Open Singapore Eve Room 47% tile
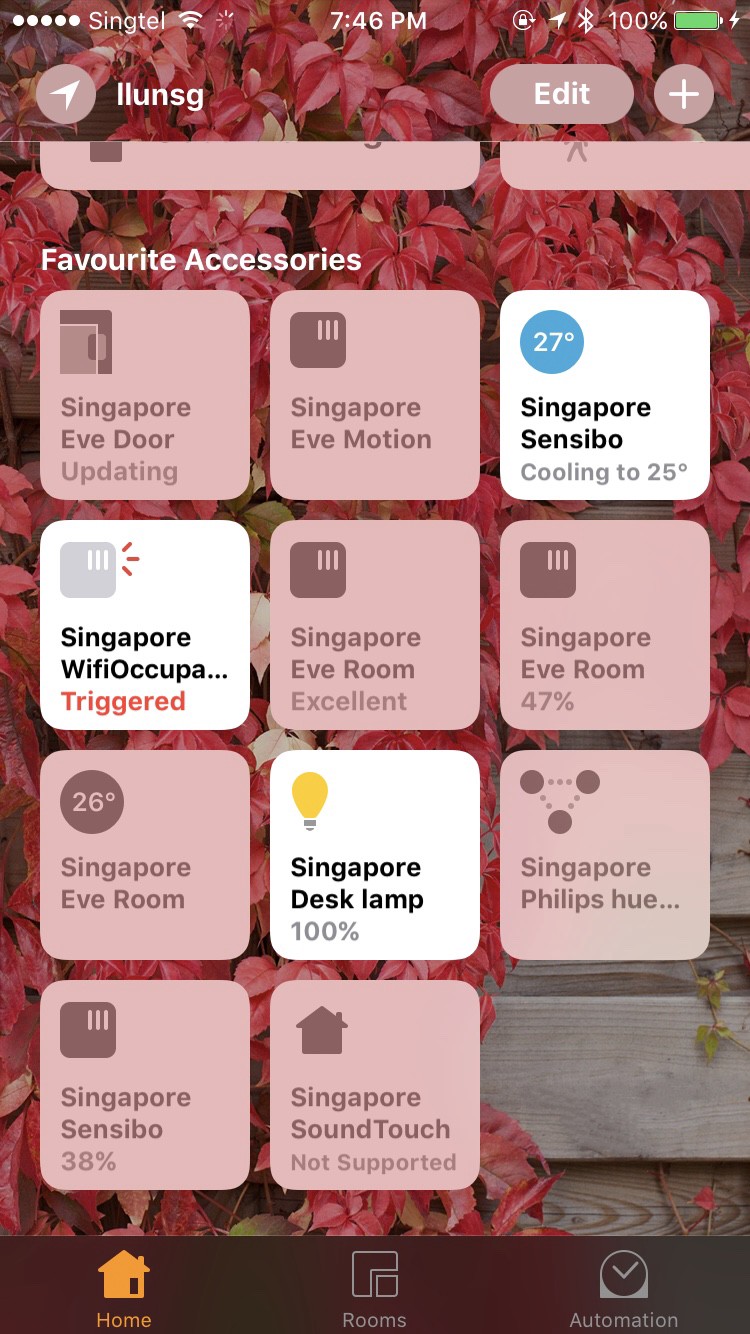The height and width of the screenshot is (1334, 750). click(x=605, y=625)
